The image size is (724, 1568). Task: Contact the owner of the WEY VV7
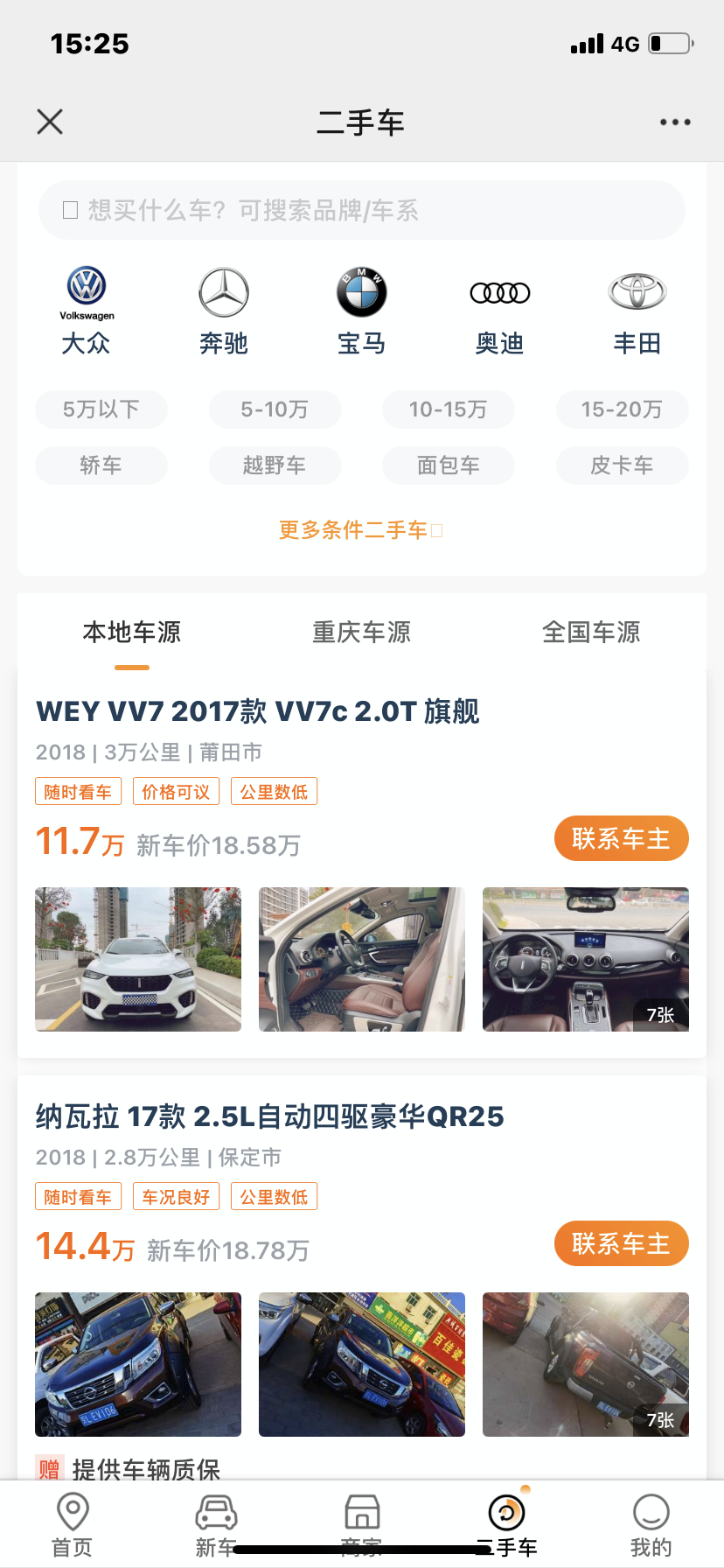point(621,839)
